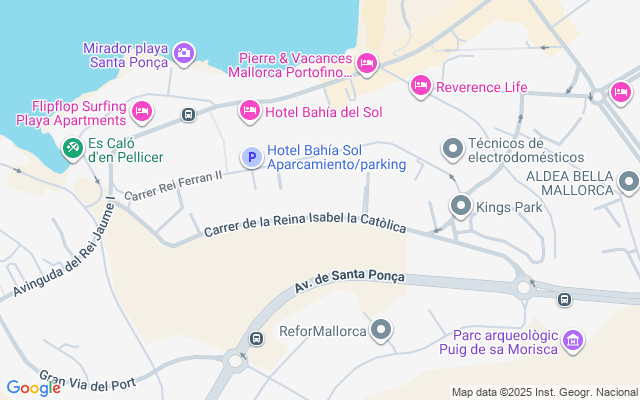Select the Hotel Bahía del Sol pin
640x400 pixels.
pos(249,108)
